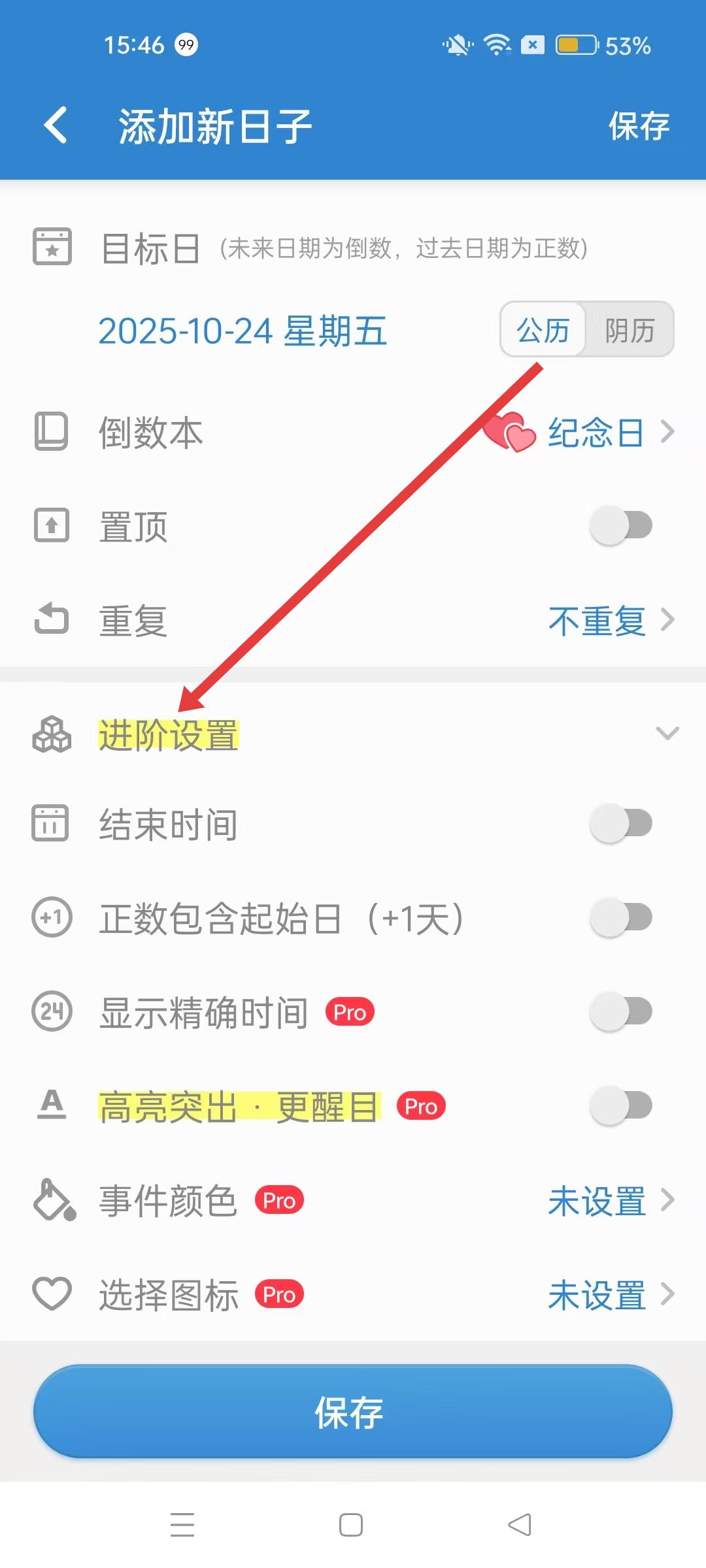This screenshot has width=706, height=1568.
Task: Open the date picker for 2025-10-24 星期五
Action: (243, 331)
